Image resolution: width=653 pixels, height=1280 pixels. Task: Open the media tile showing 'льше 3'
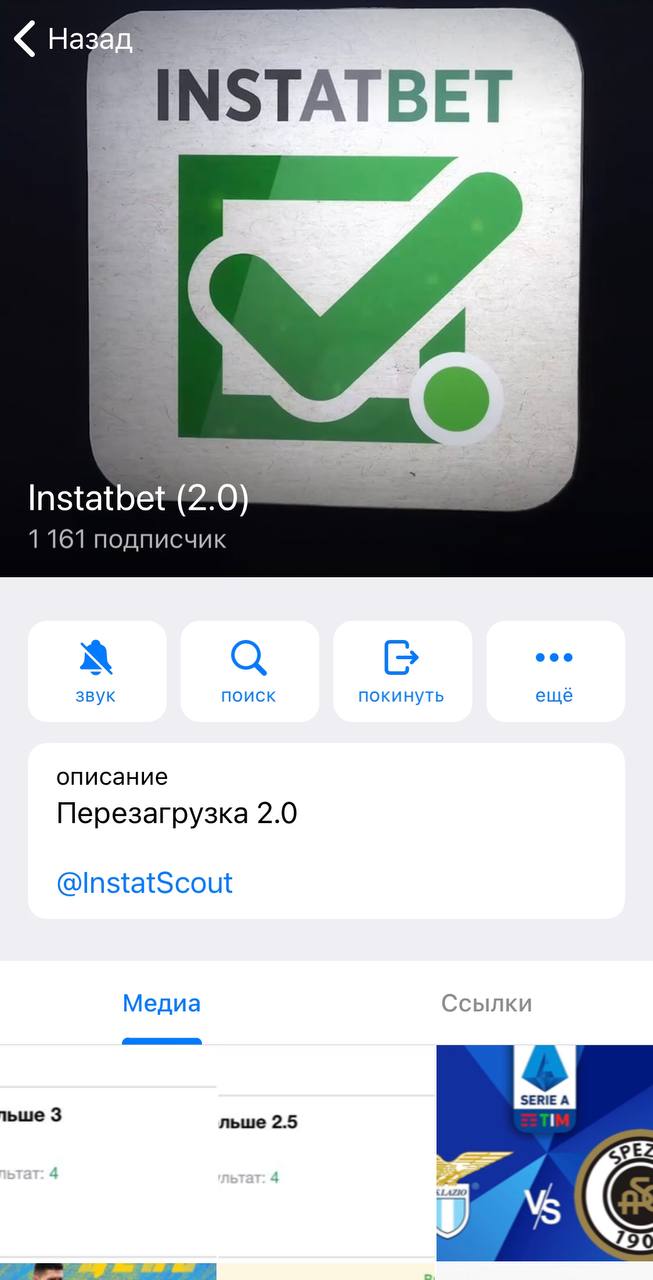(x=108, y=1152)
